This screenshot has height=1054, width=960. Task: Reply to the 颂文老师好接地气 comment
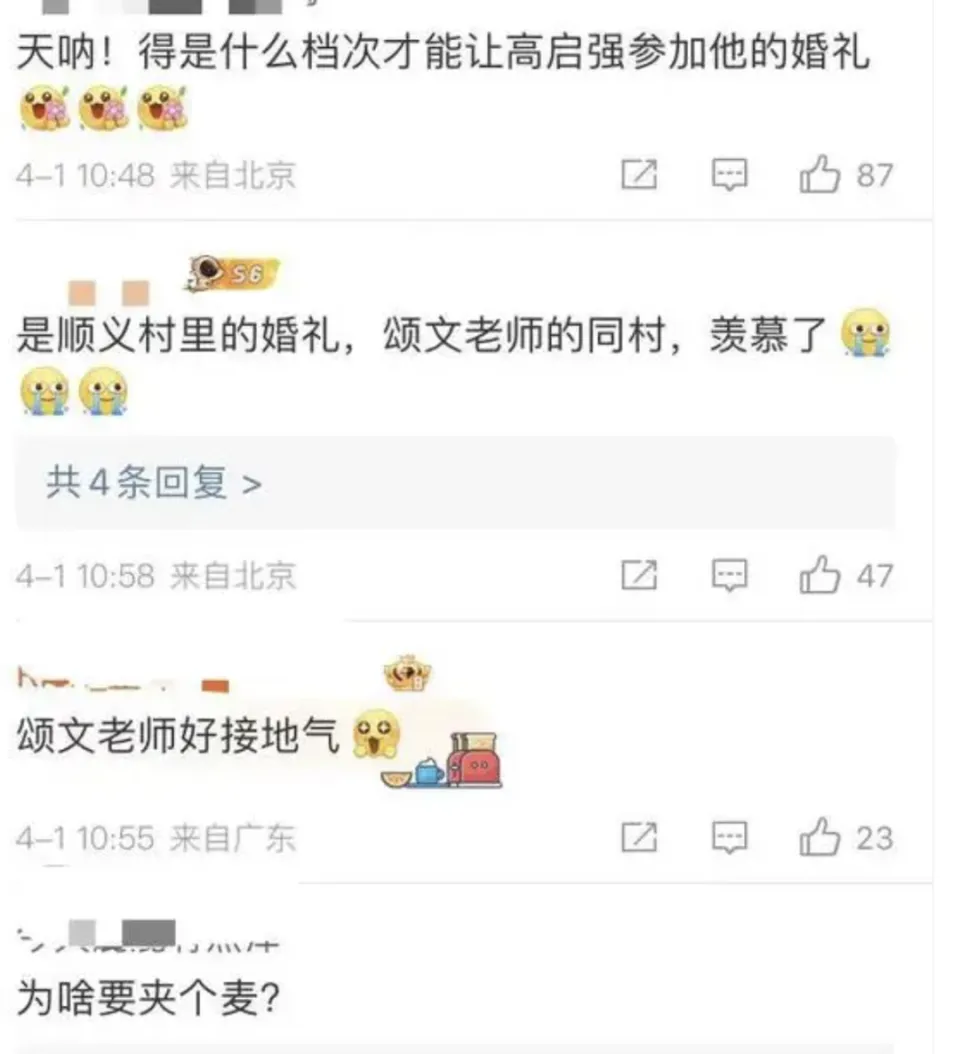(x=729, y=837)
